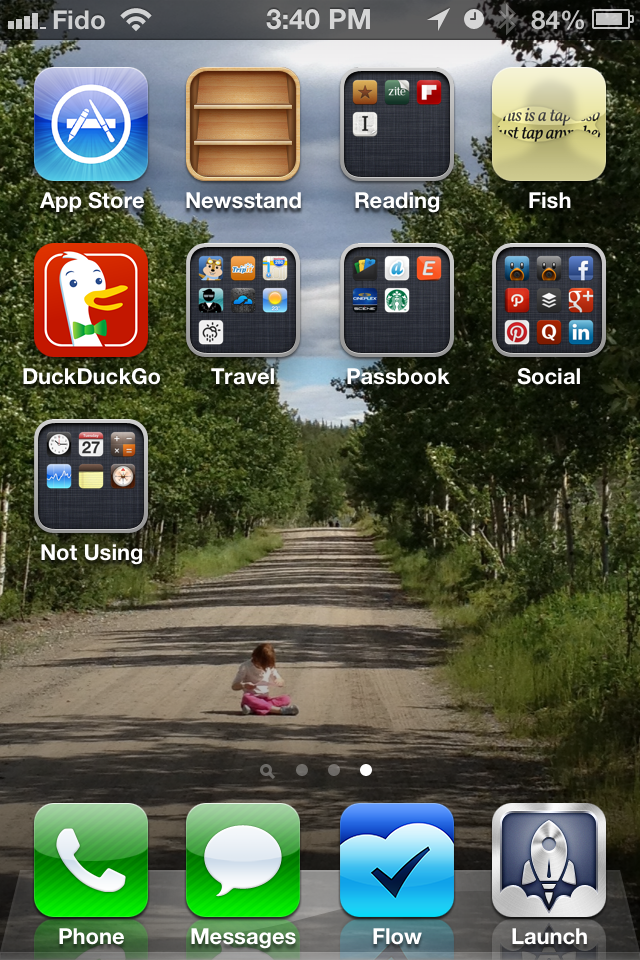Start the Launch app

(x=549, y=860)
